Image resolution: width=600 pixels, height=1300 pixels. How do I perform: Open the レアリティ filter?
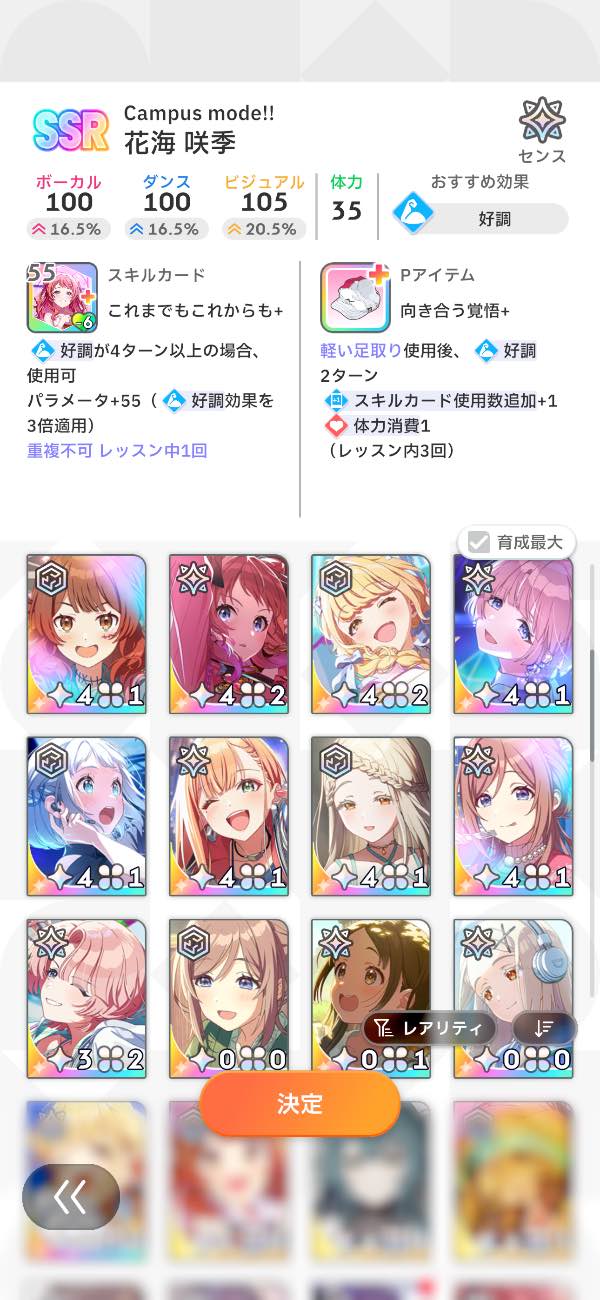[x=429, y=1028]
